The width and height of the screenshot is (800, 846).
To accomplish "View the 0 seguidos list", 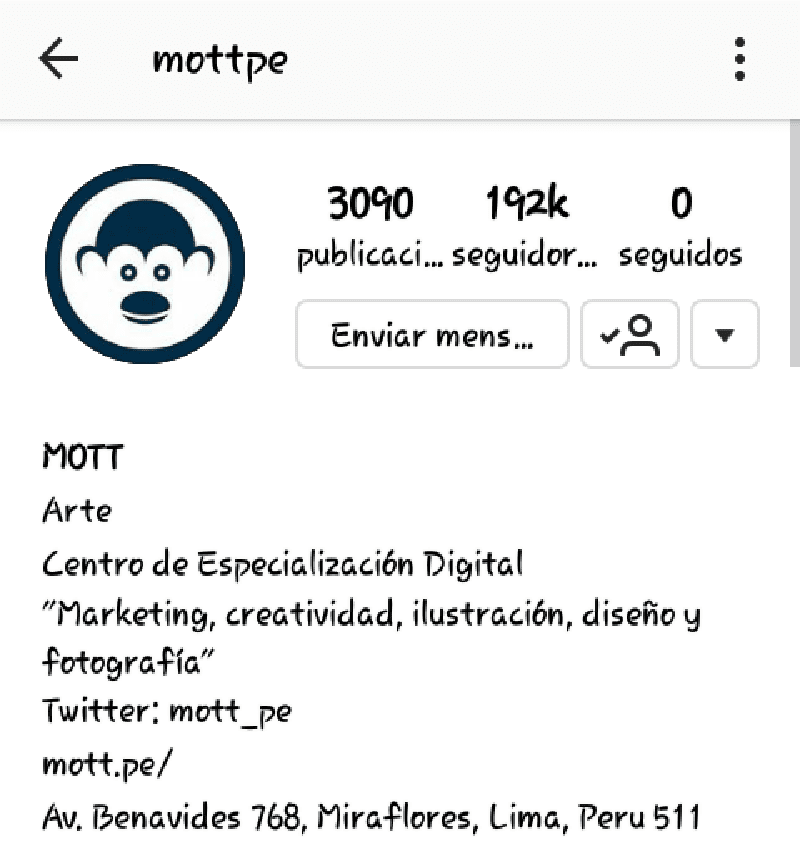I will coord(681,227).
